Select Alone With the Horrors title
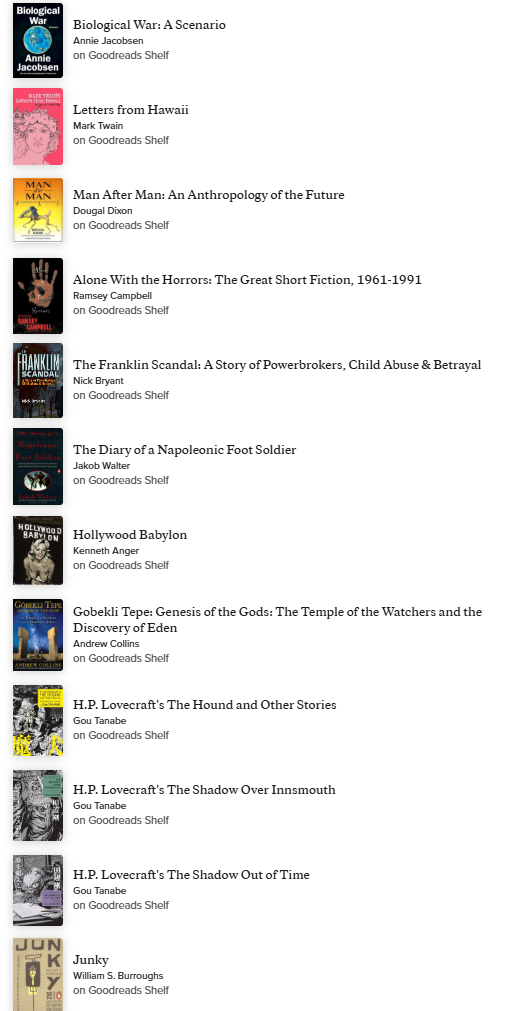 click(x=247, y=280)
